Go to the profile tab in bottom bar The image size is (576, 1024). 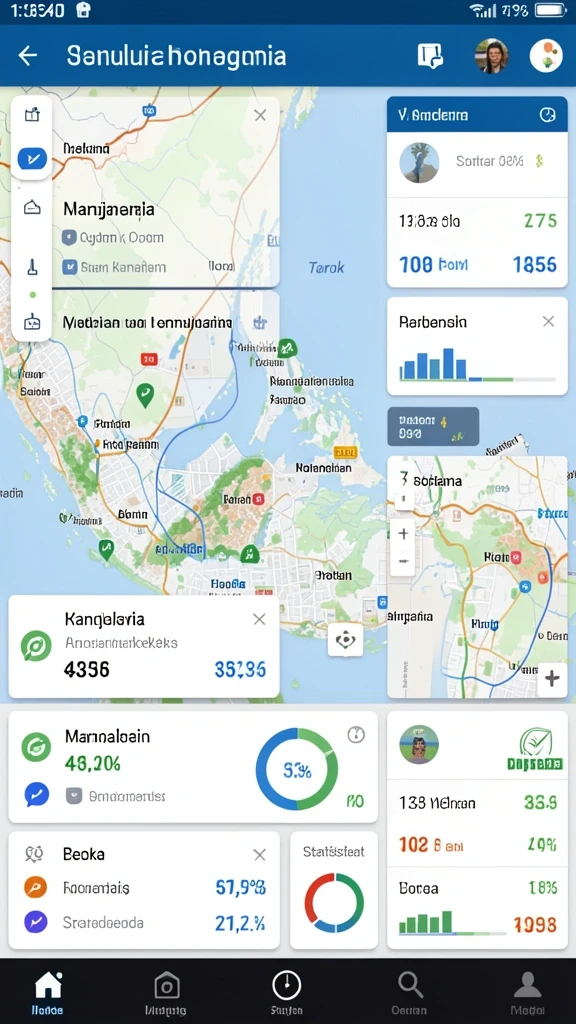(x=528, y=992)
